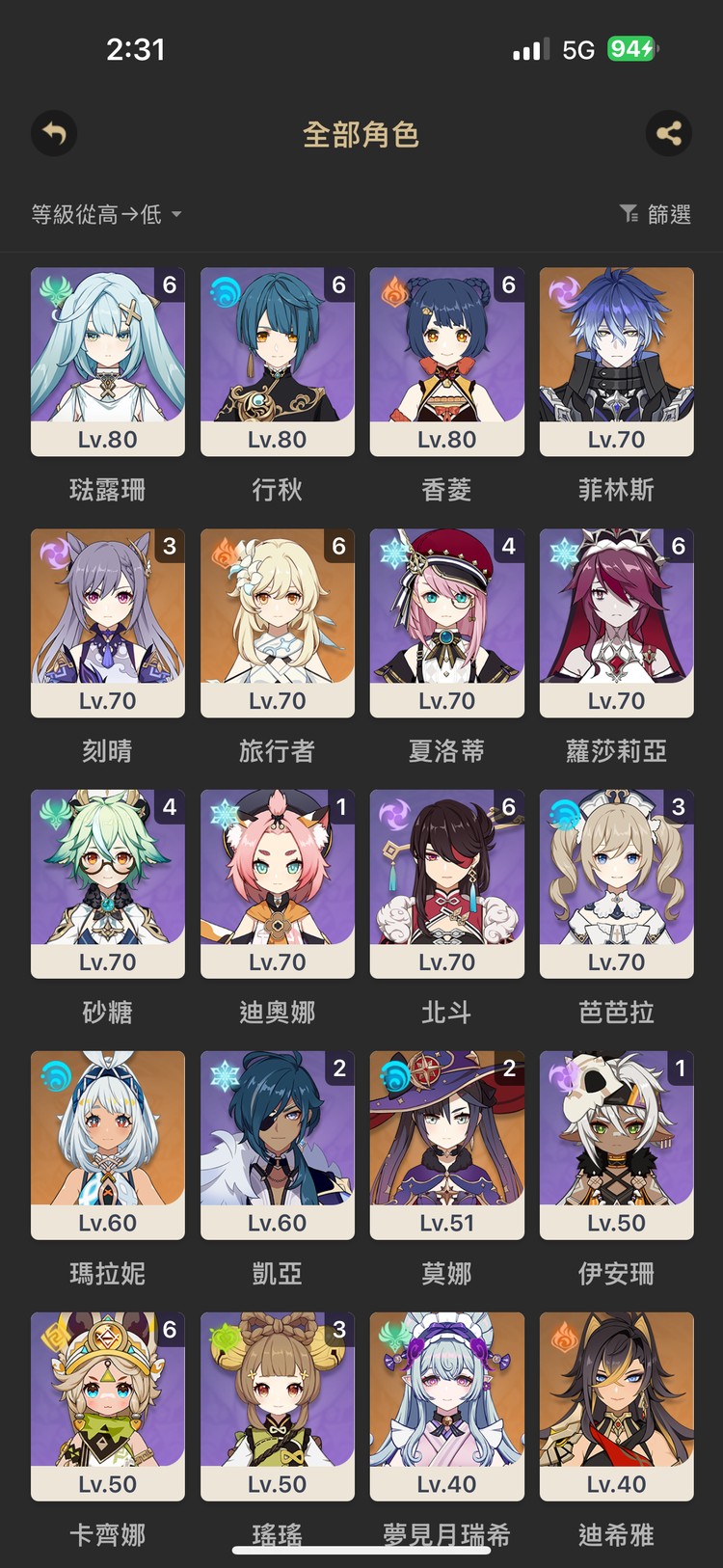The image size is (723, 1568).
Task: Open the 等級從高→低 sort dropdown
Action: (106, 214)
